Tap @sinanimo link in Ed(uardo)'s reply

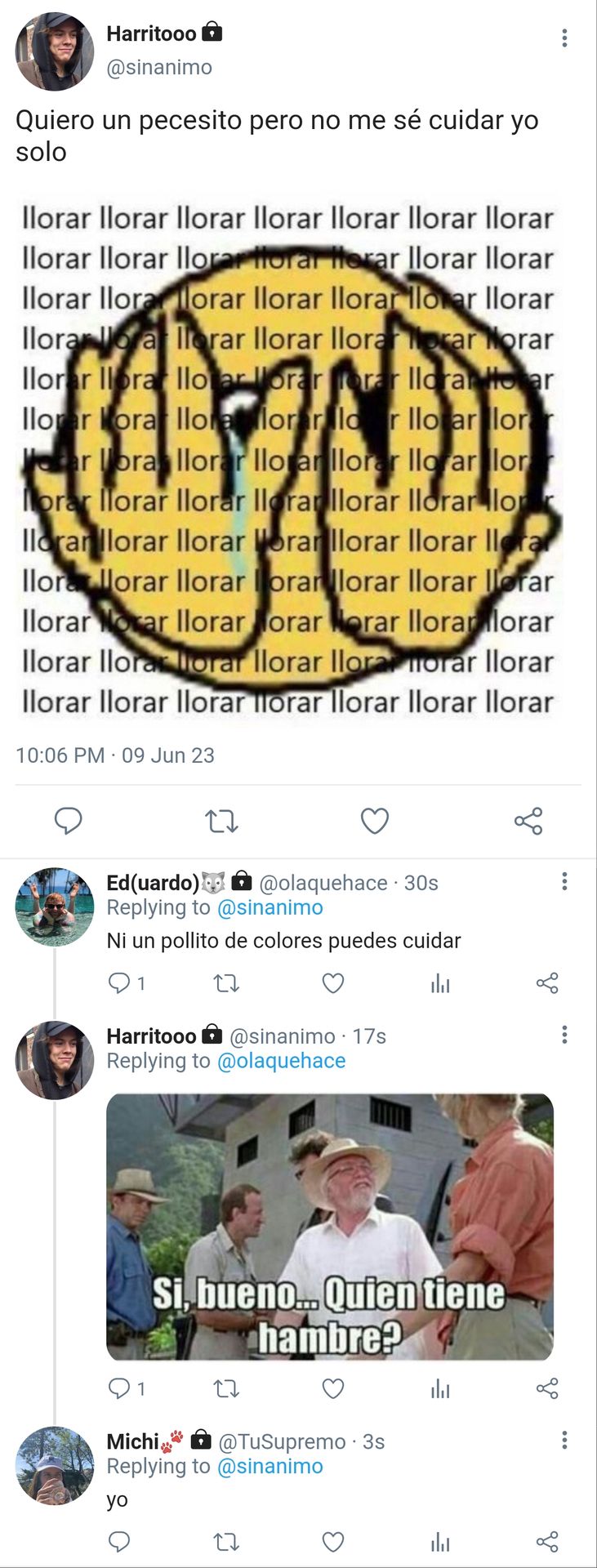point(270,907)
